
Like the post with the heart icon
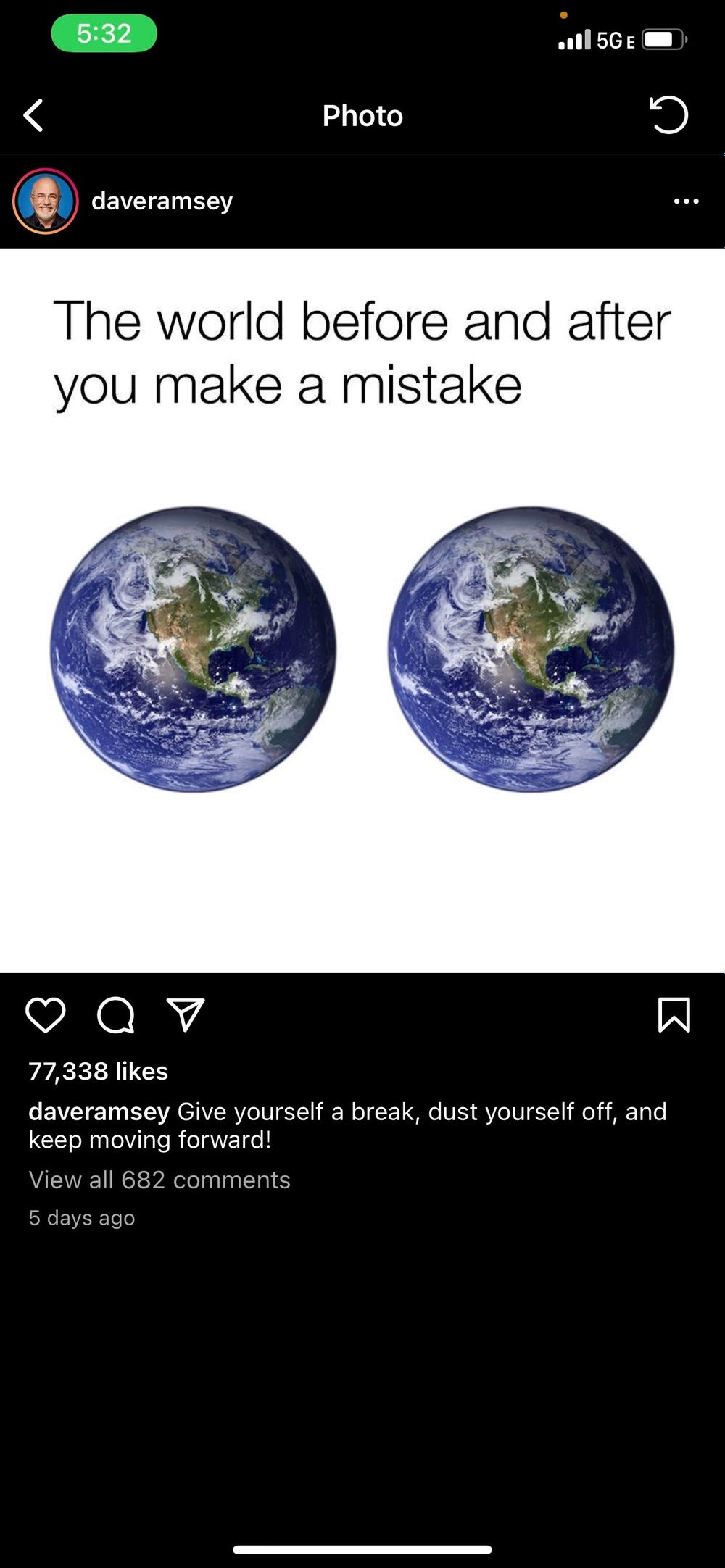tap(46, 1014)
